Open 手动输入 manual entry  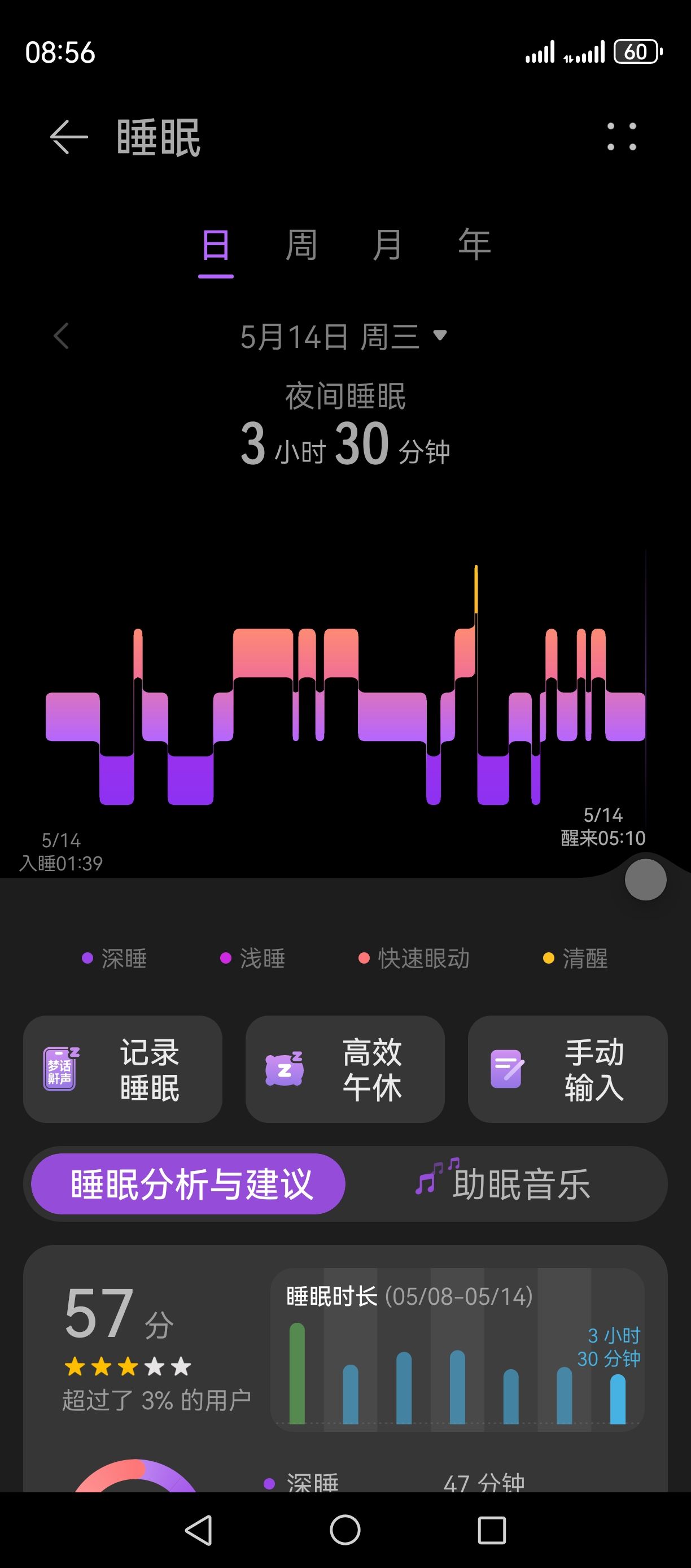pyautogui.click(x=567, y=1069)
